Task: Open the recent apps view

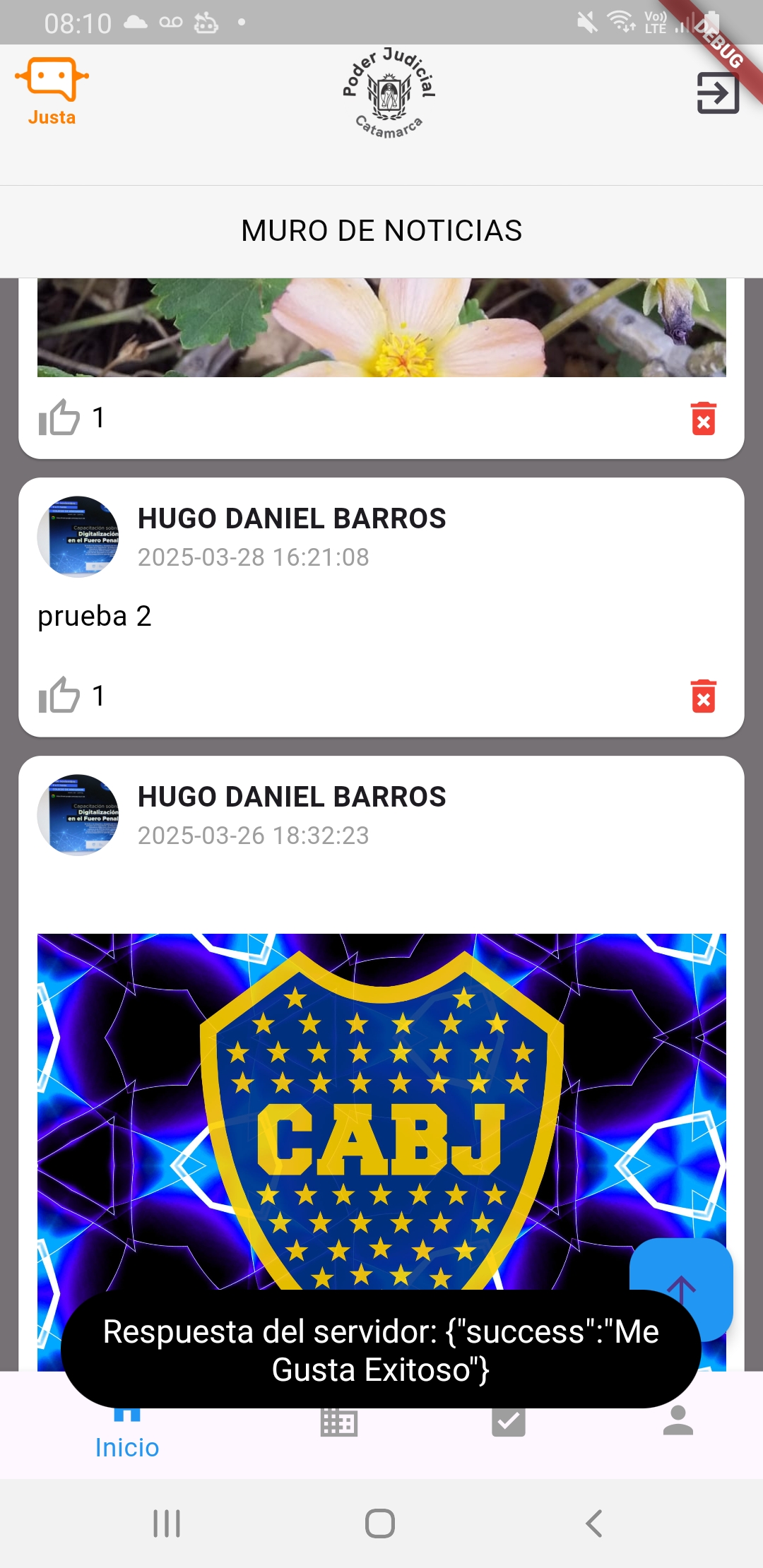Action: [x=167, y=1524]
